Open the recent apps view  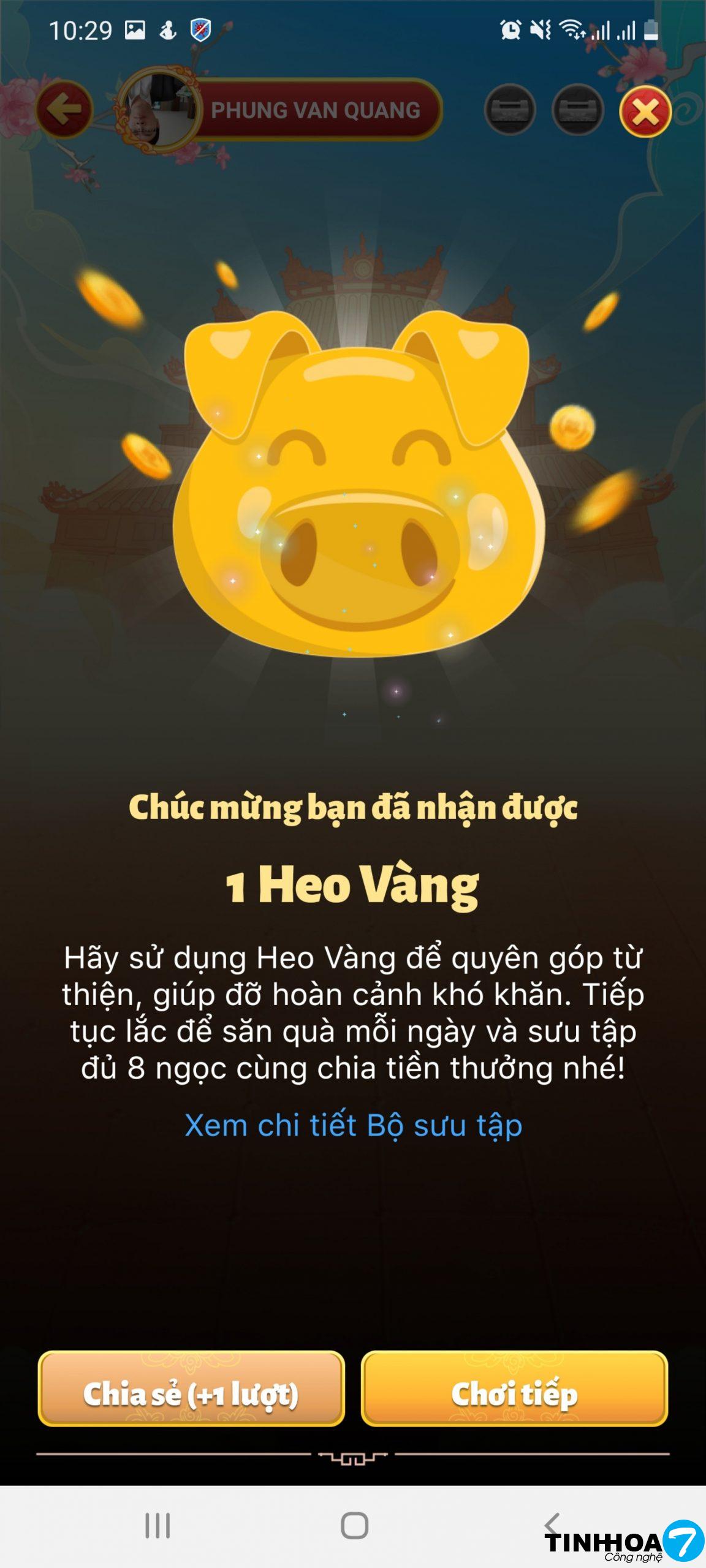(x=158, y=1525)
